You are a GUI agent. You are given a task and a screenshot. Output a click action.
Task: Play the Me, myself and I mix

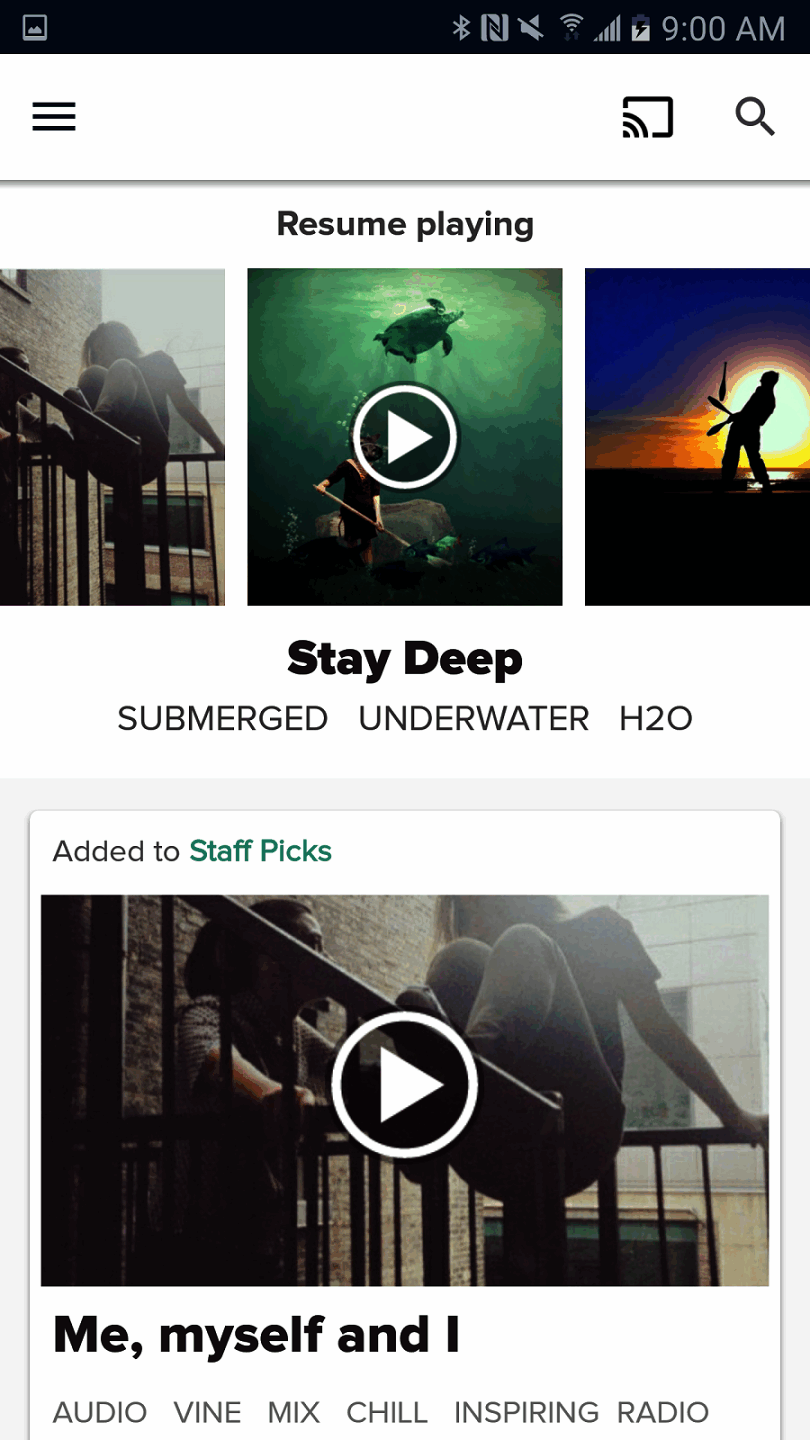(x=405, y=1085)
